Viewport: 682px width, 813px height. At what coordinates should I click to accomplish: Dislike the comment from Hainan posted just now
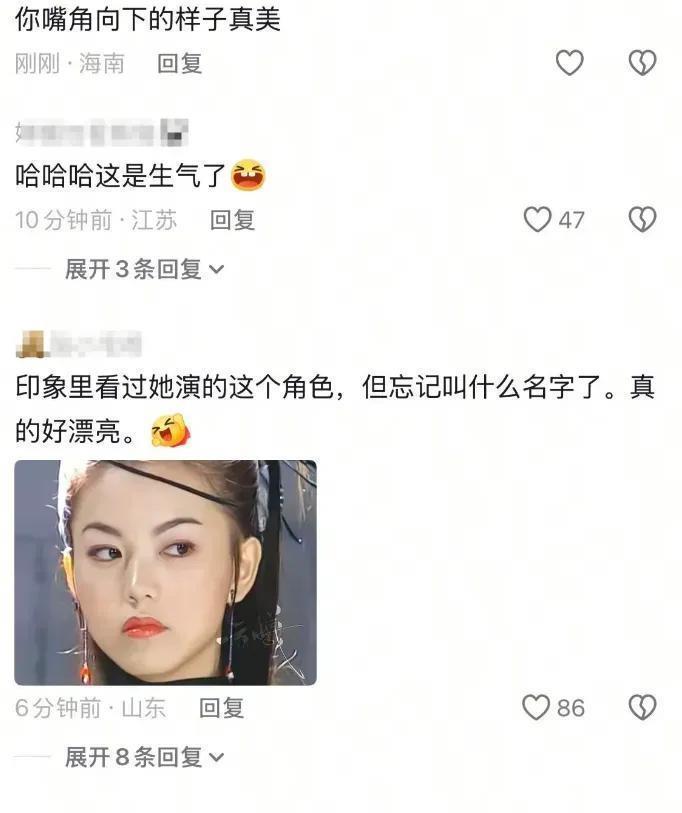click(x=641, y=63)
